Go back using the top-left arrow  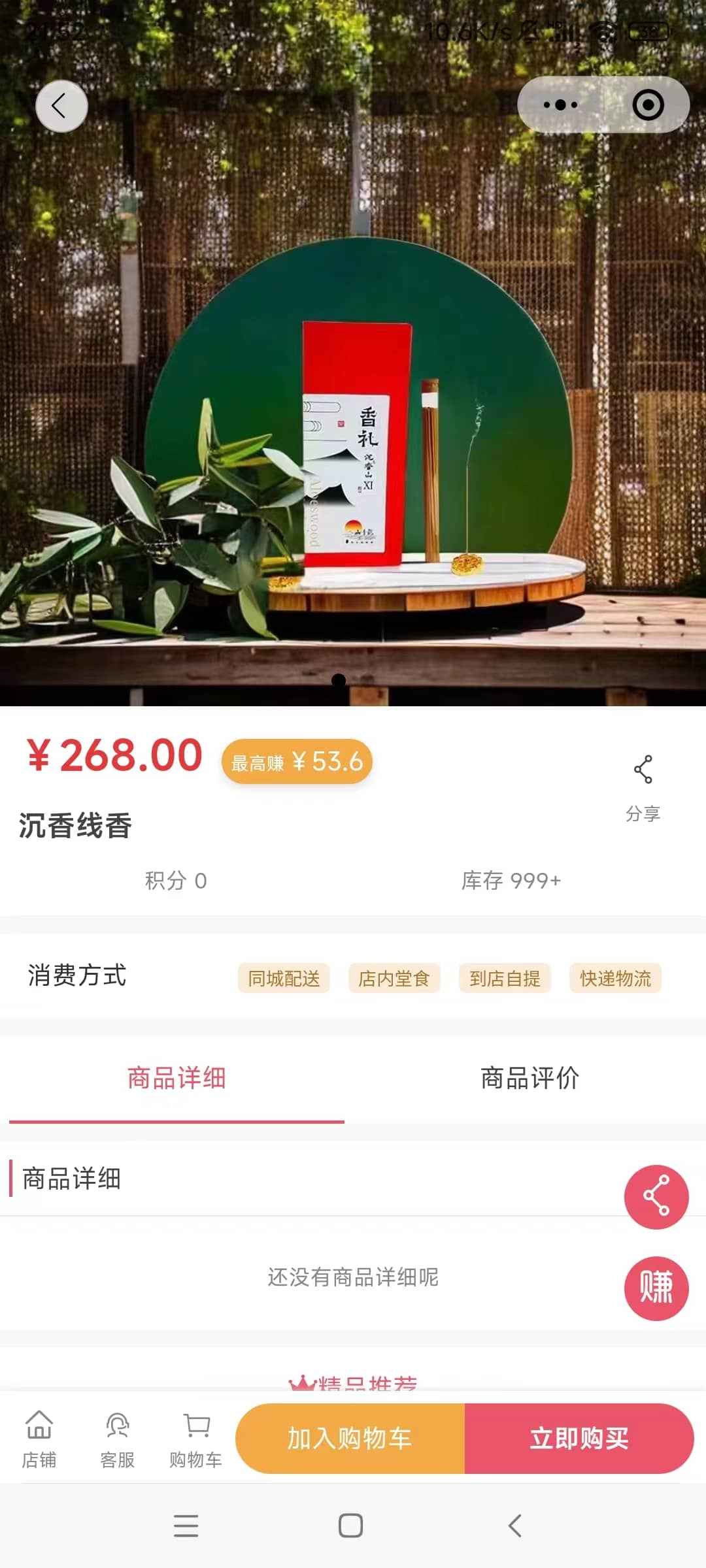61,106
